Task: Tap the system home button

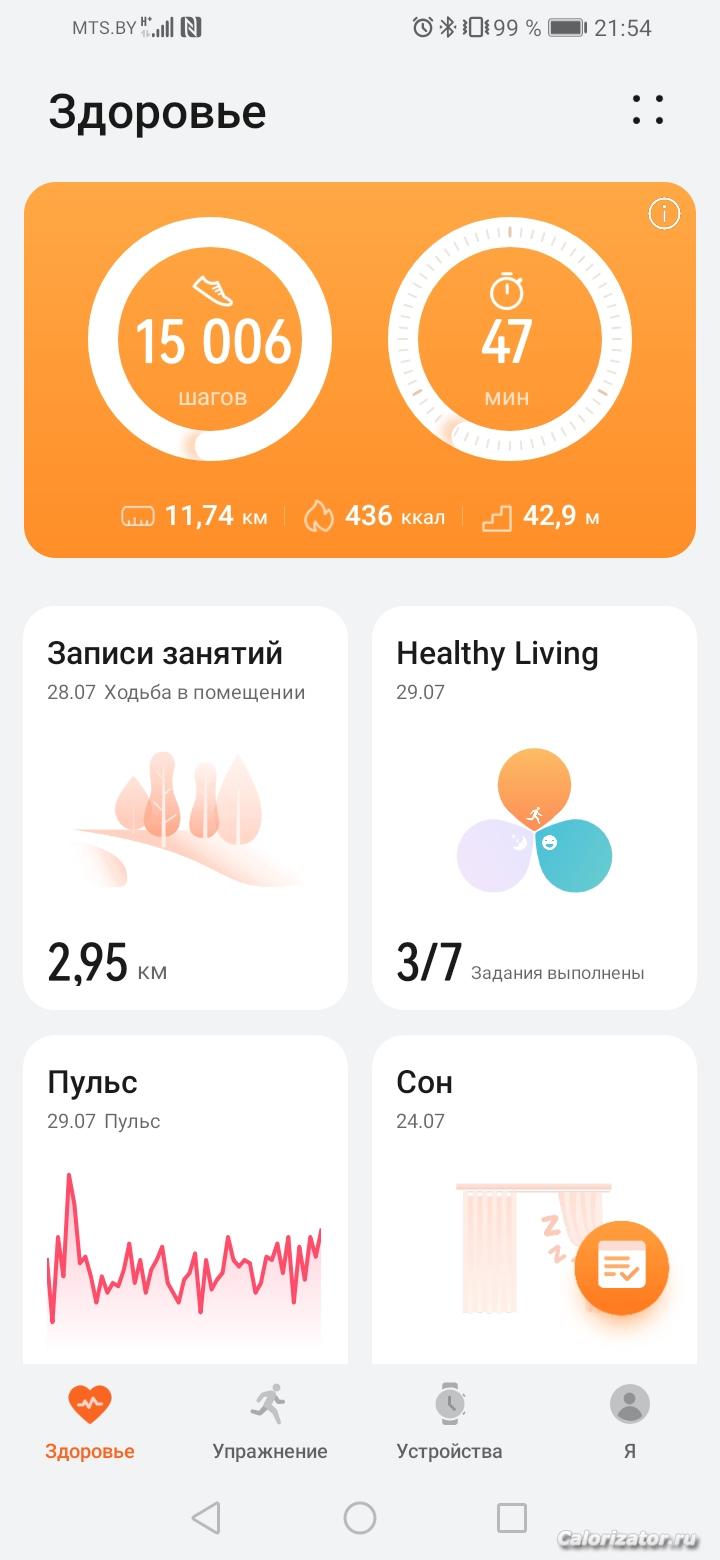Action: 360,1518
